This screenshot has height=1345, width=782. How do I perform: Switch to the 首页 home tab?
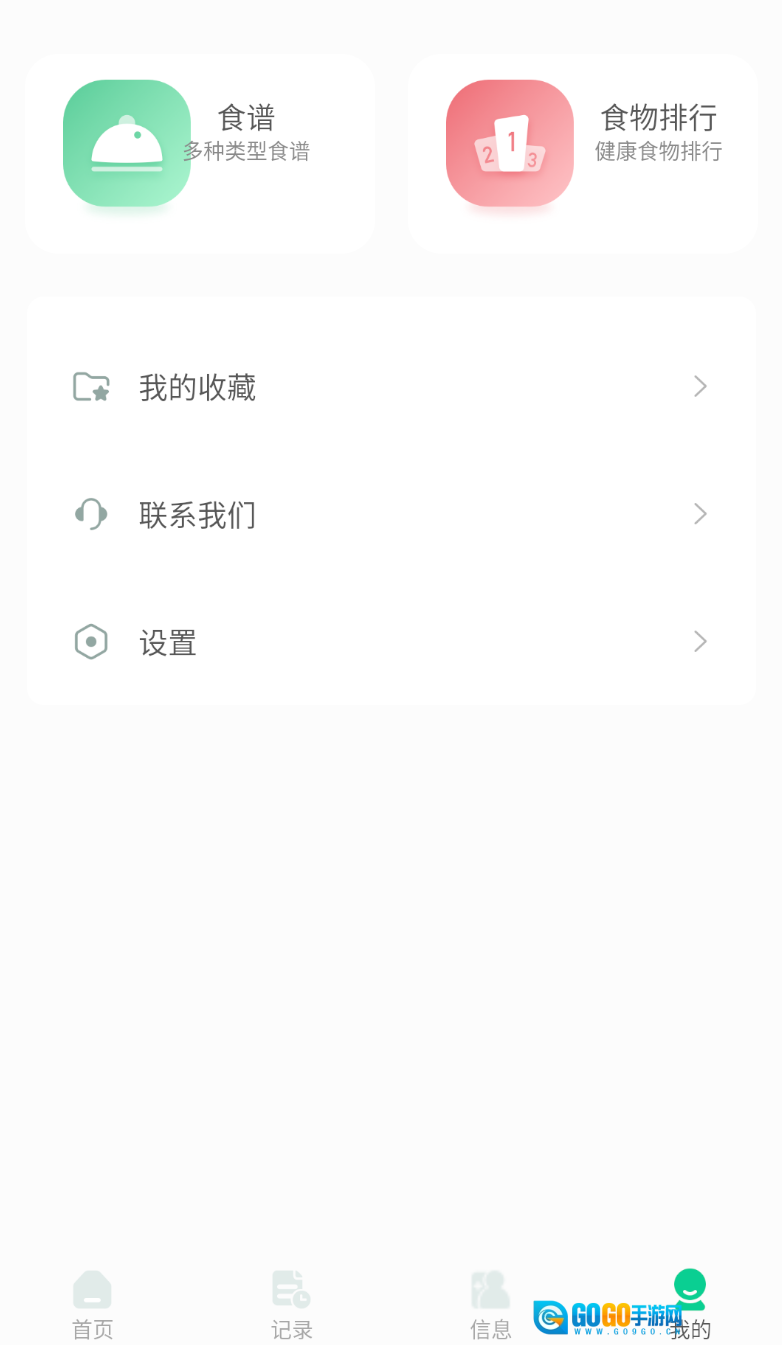click(92, 1303)
